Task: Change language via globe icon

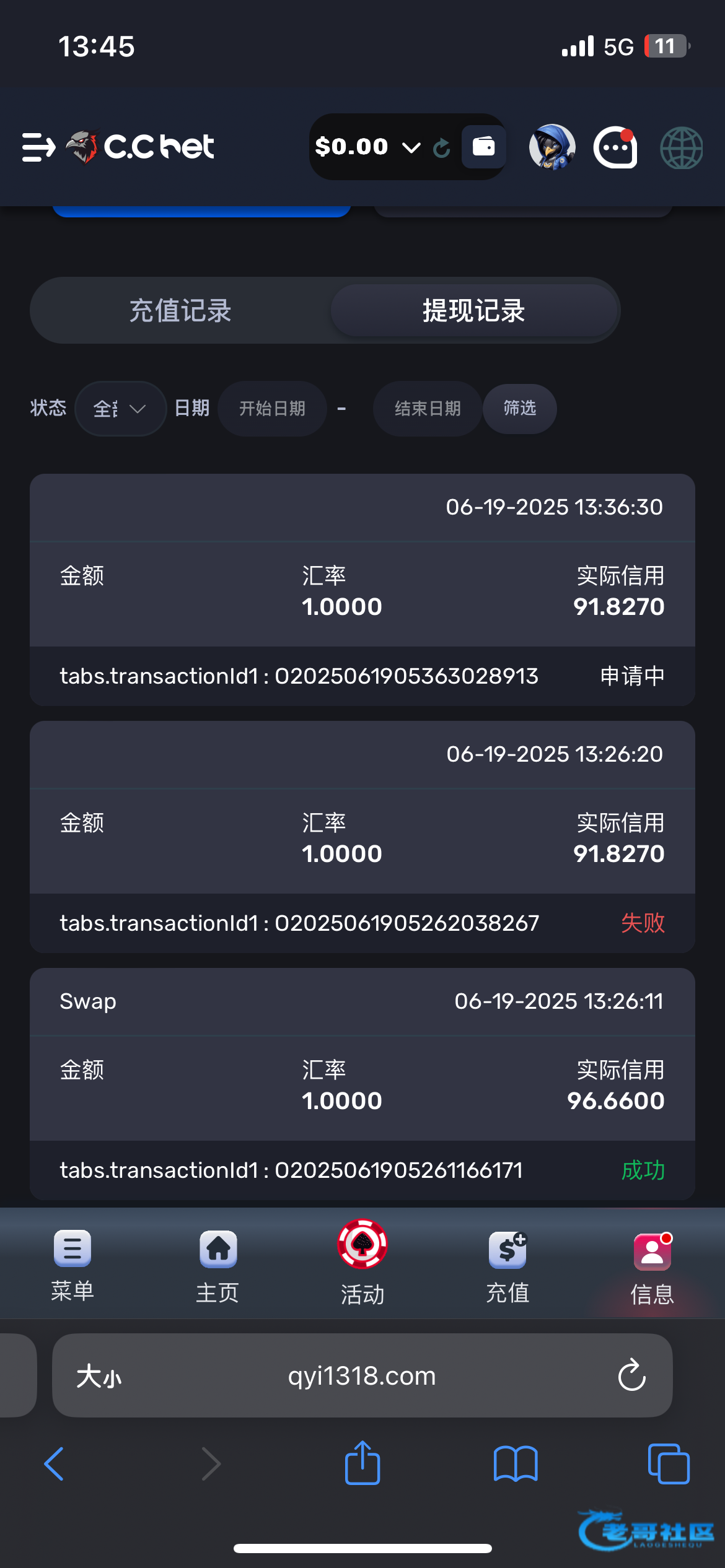Action: tap(681, 148)
